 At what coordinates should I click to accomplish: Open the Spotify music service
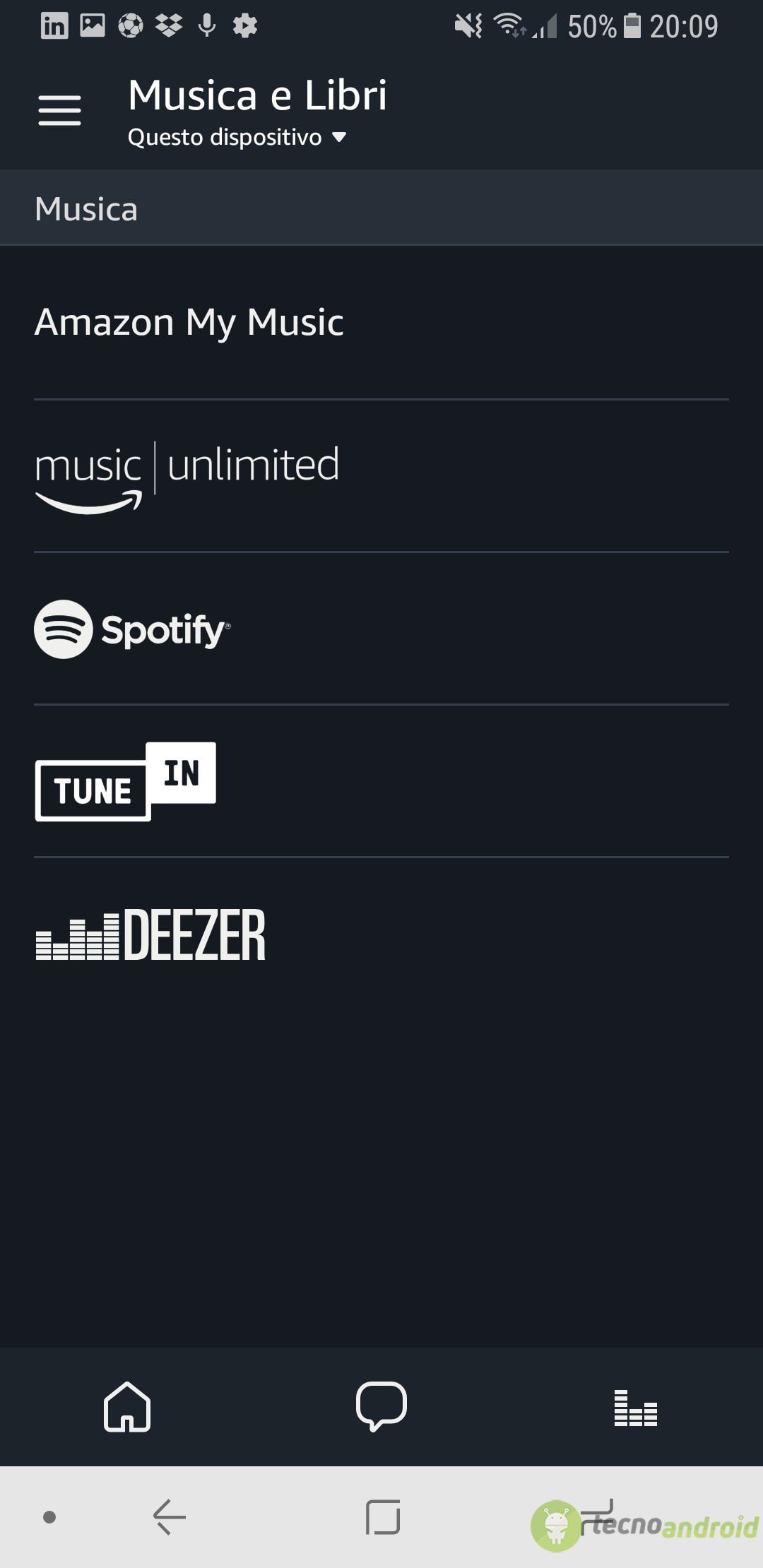click(x=381, y=629)
